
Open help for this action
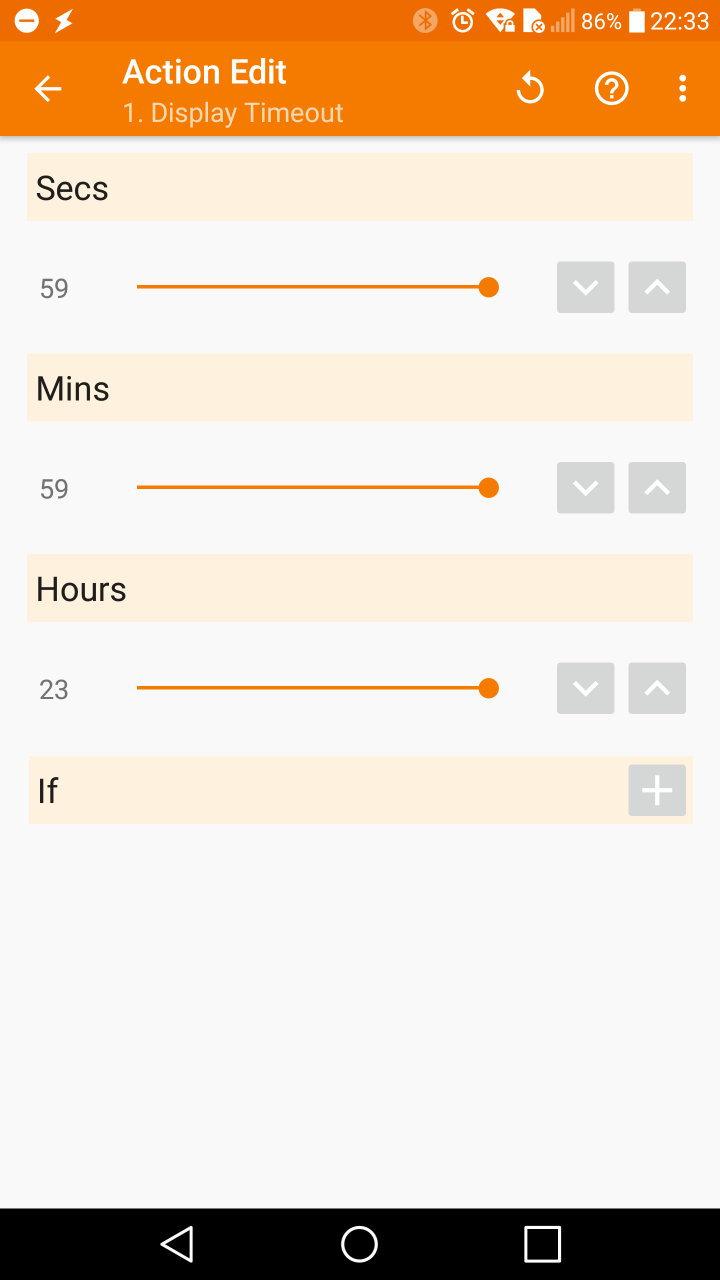tap(611, 89)
